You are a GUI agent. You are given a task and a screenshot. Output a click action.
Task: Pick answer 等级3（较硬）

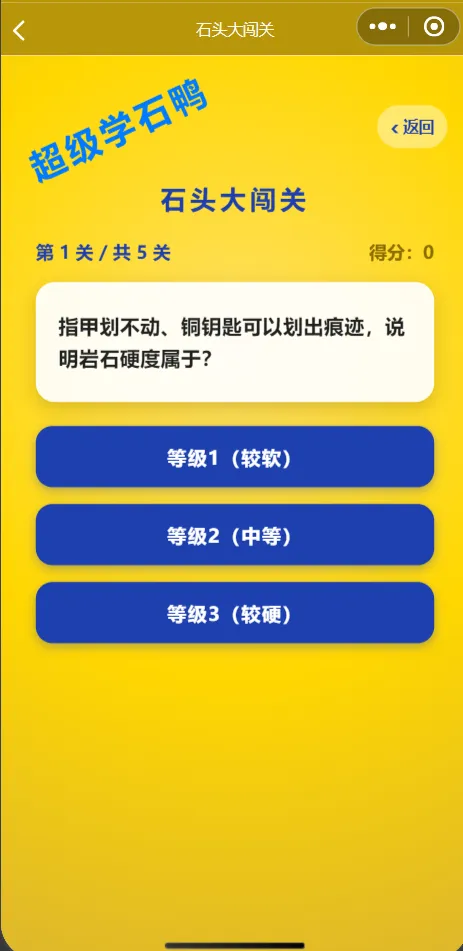click(x=235, y=613)
